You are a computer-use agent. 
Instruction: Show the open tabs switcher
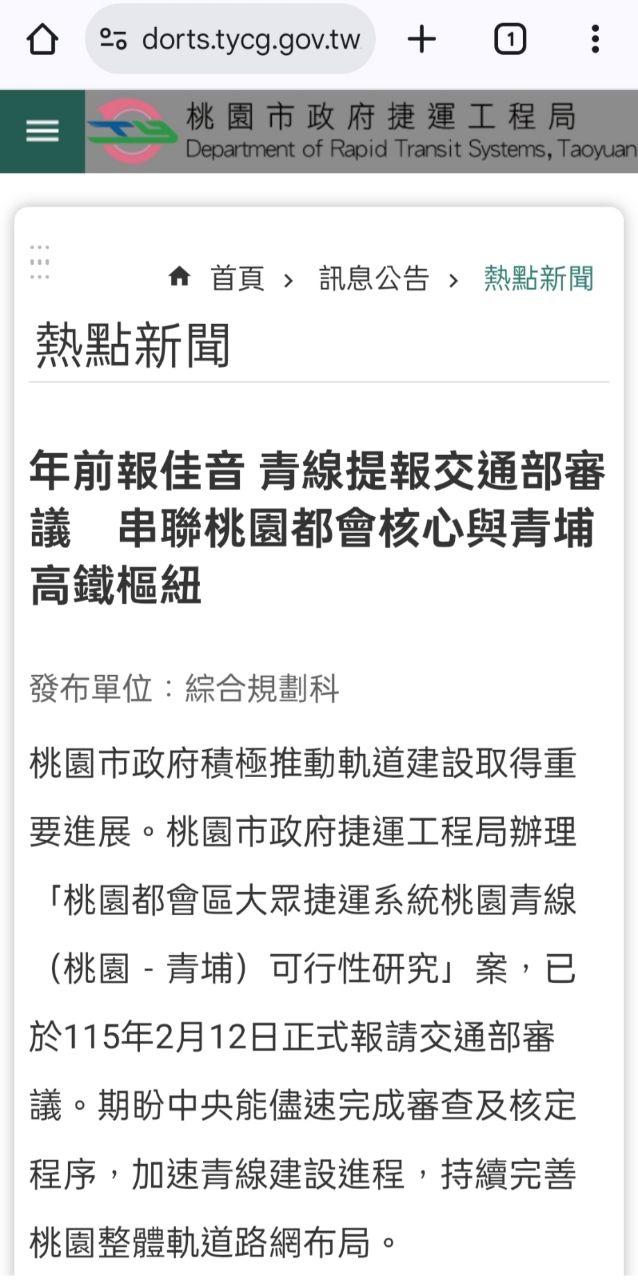(509, 40)
